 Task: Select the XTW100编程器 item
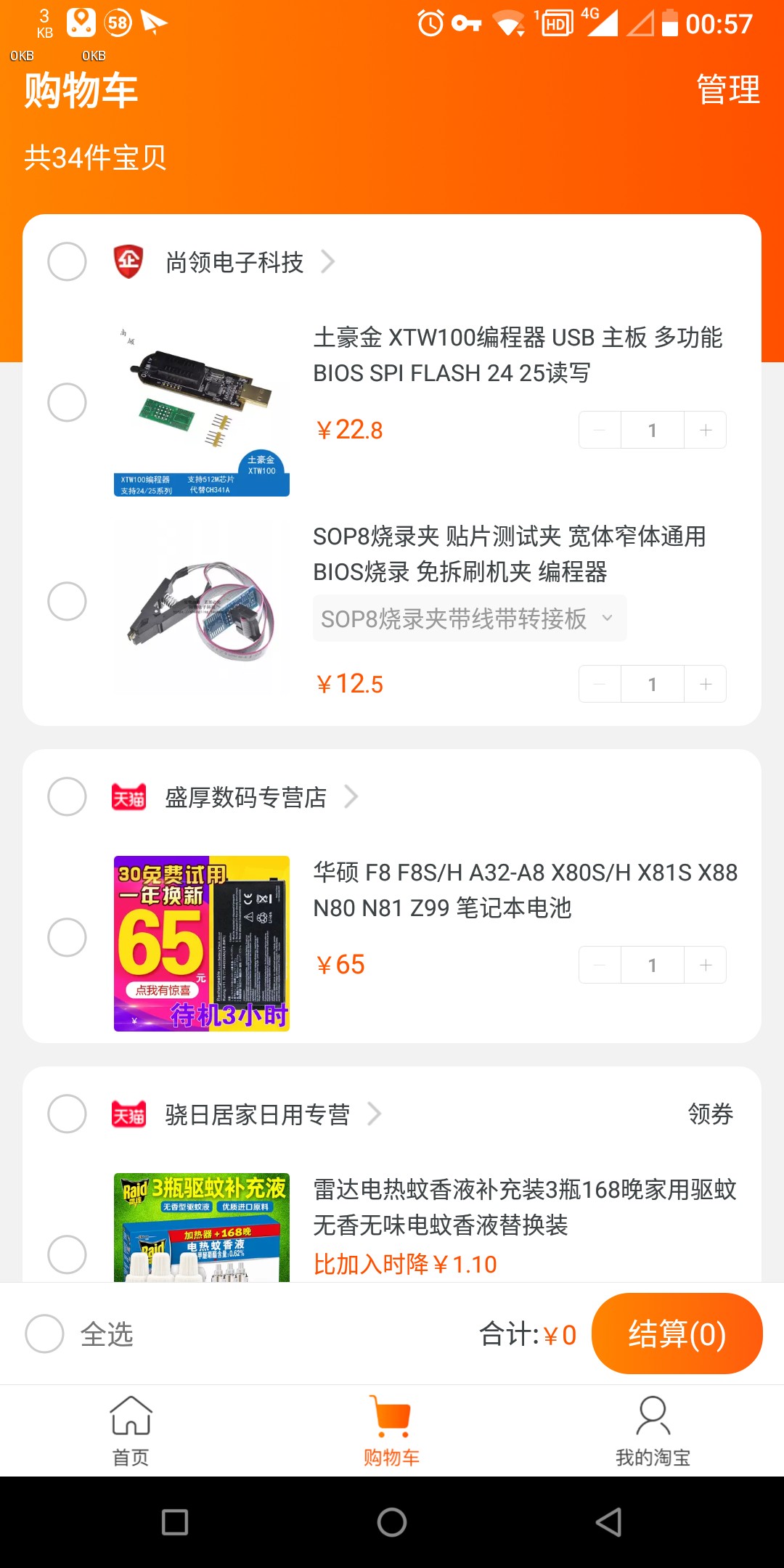67,402
